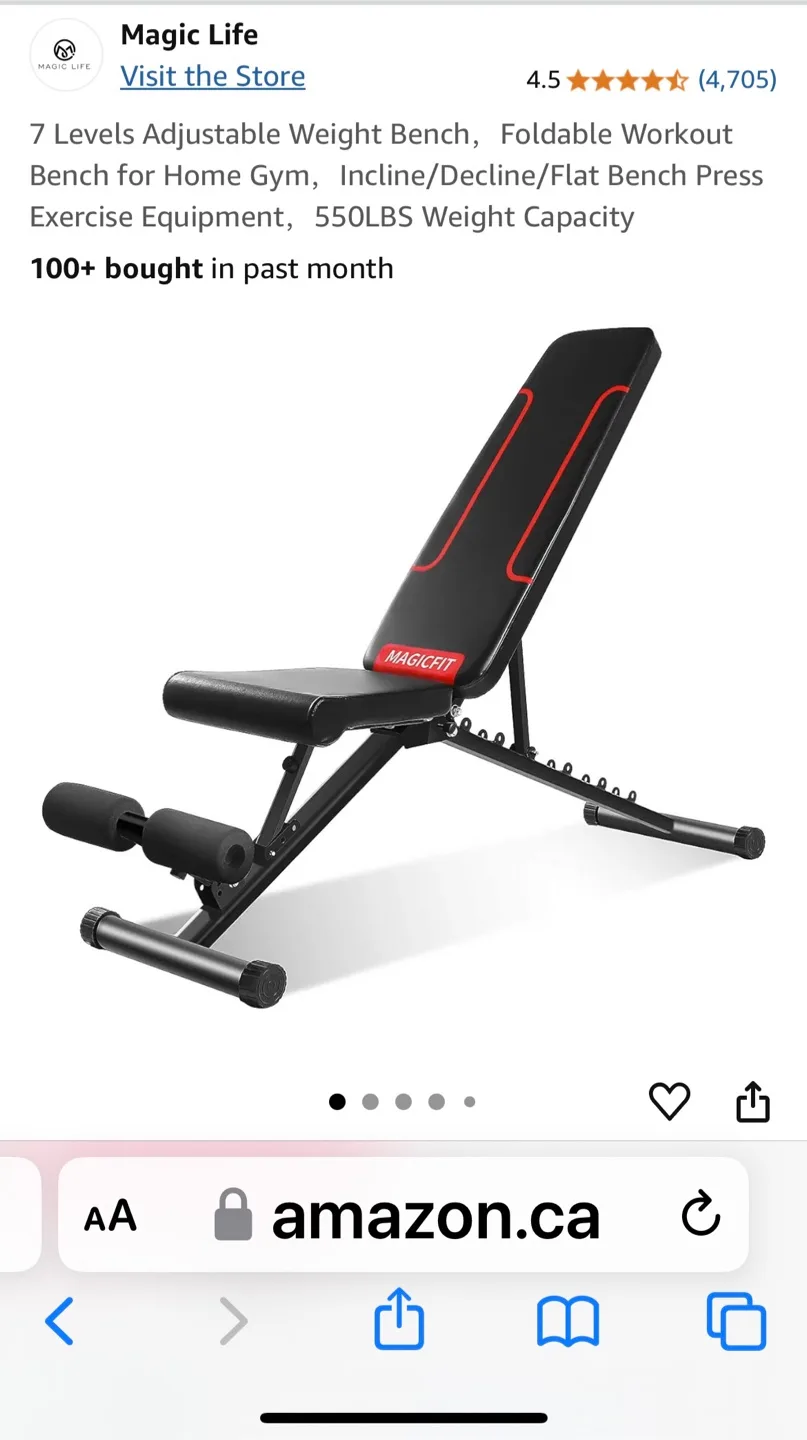Click the Magic Life store logo
This screenshot has height=1440, width=807.
tap(66, 55)
